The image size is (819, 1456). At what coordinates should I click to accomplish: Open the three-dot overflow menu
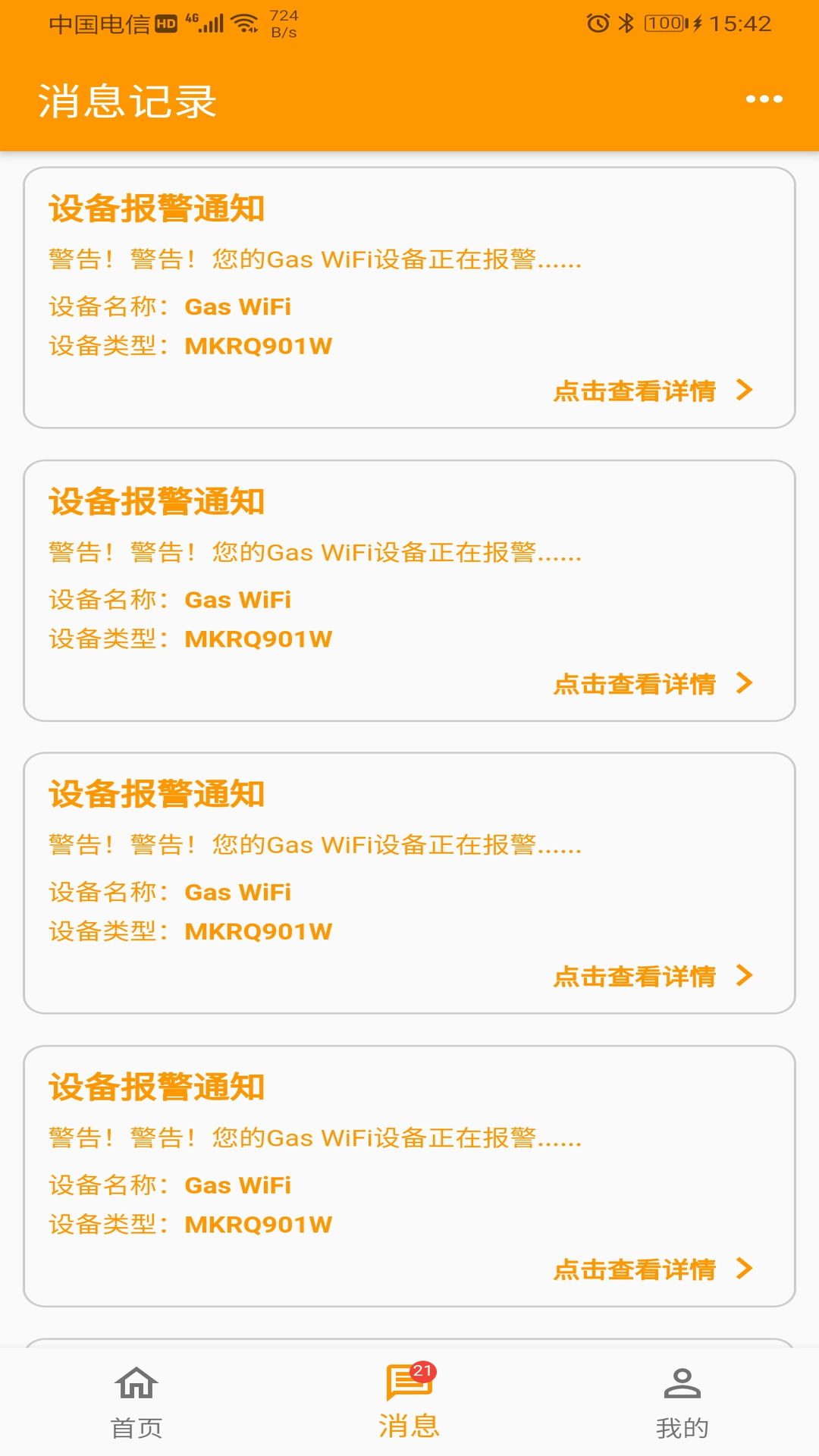pos(764,99)
